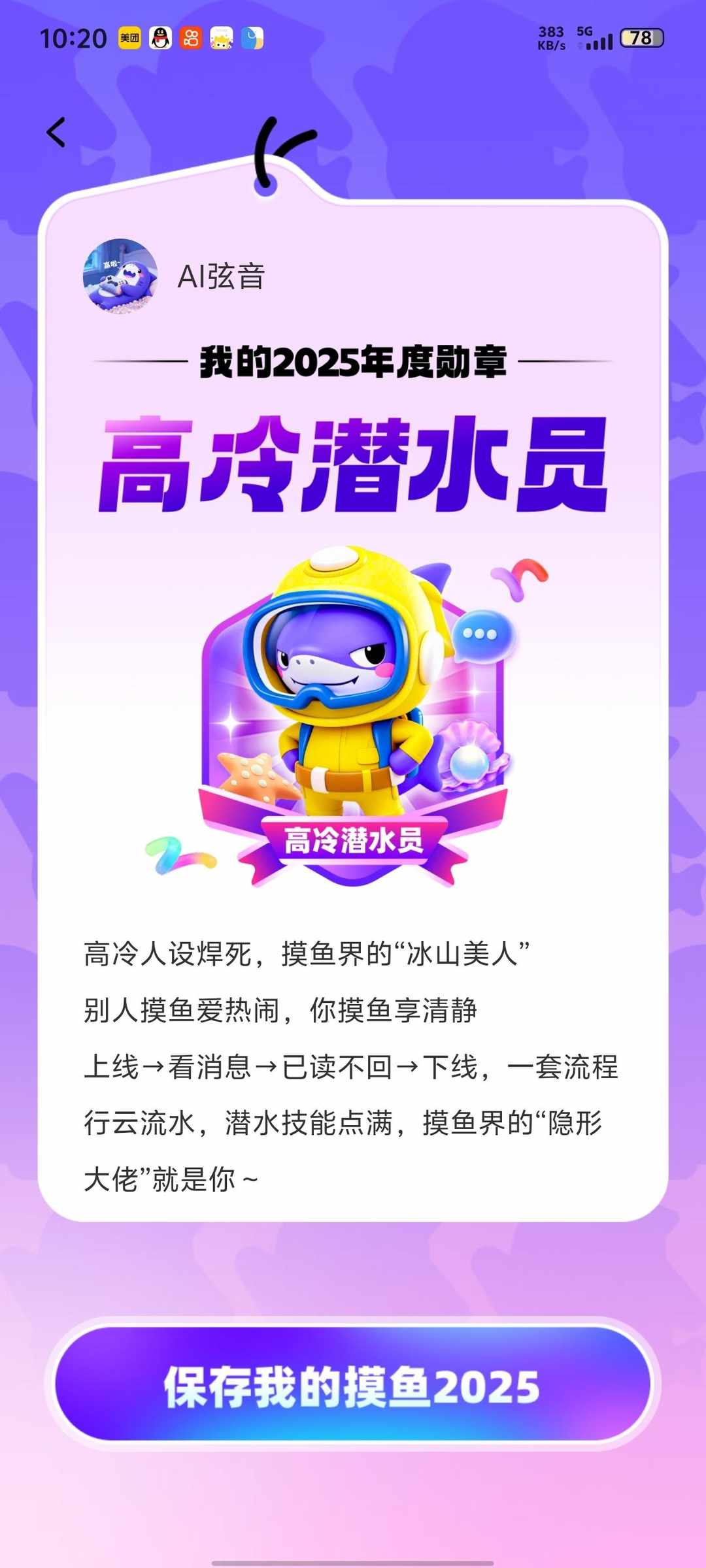
Task: Tap the AI弦音 profile avatar picture
Action: [x=122, y=277]
